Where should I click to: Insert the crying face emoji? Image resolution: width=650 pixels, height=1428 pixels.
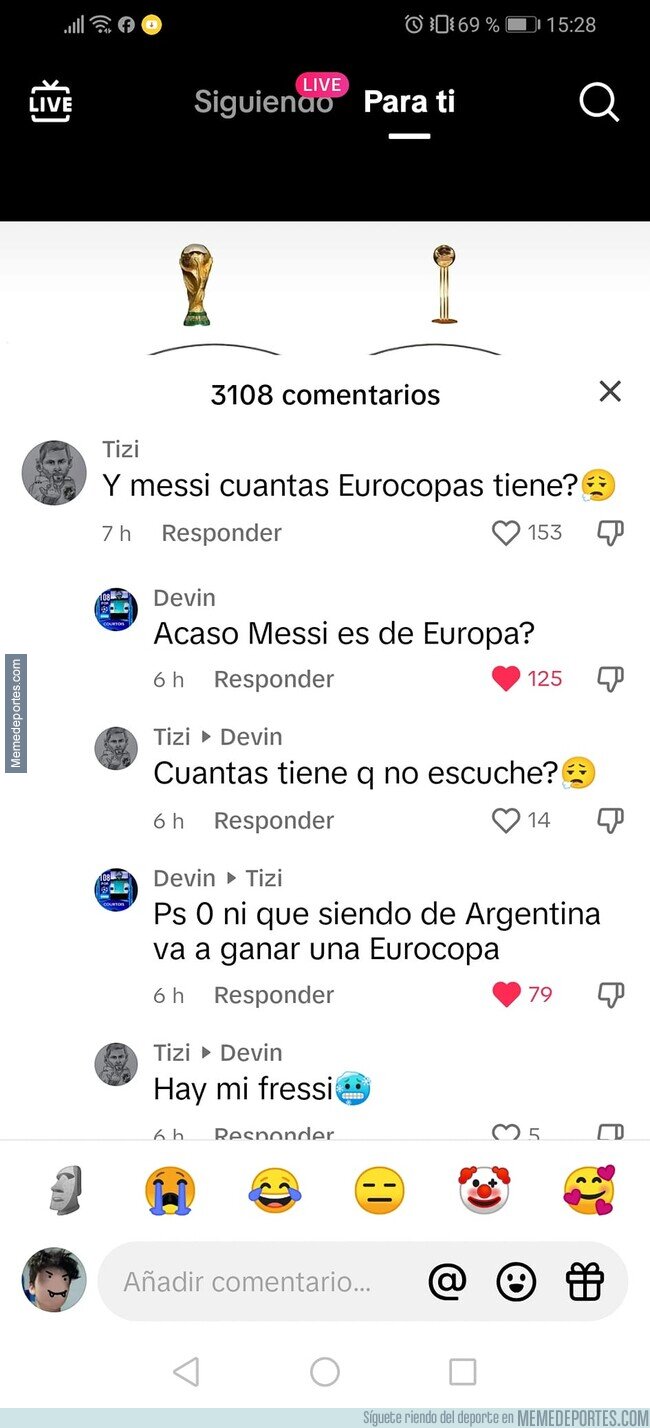pos(170,1191)
